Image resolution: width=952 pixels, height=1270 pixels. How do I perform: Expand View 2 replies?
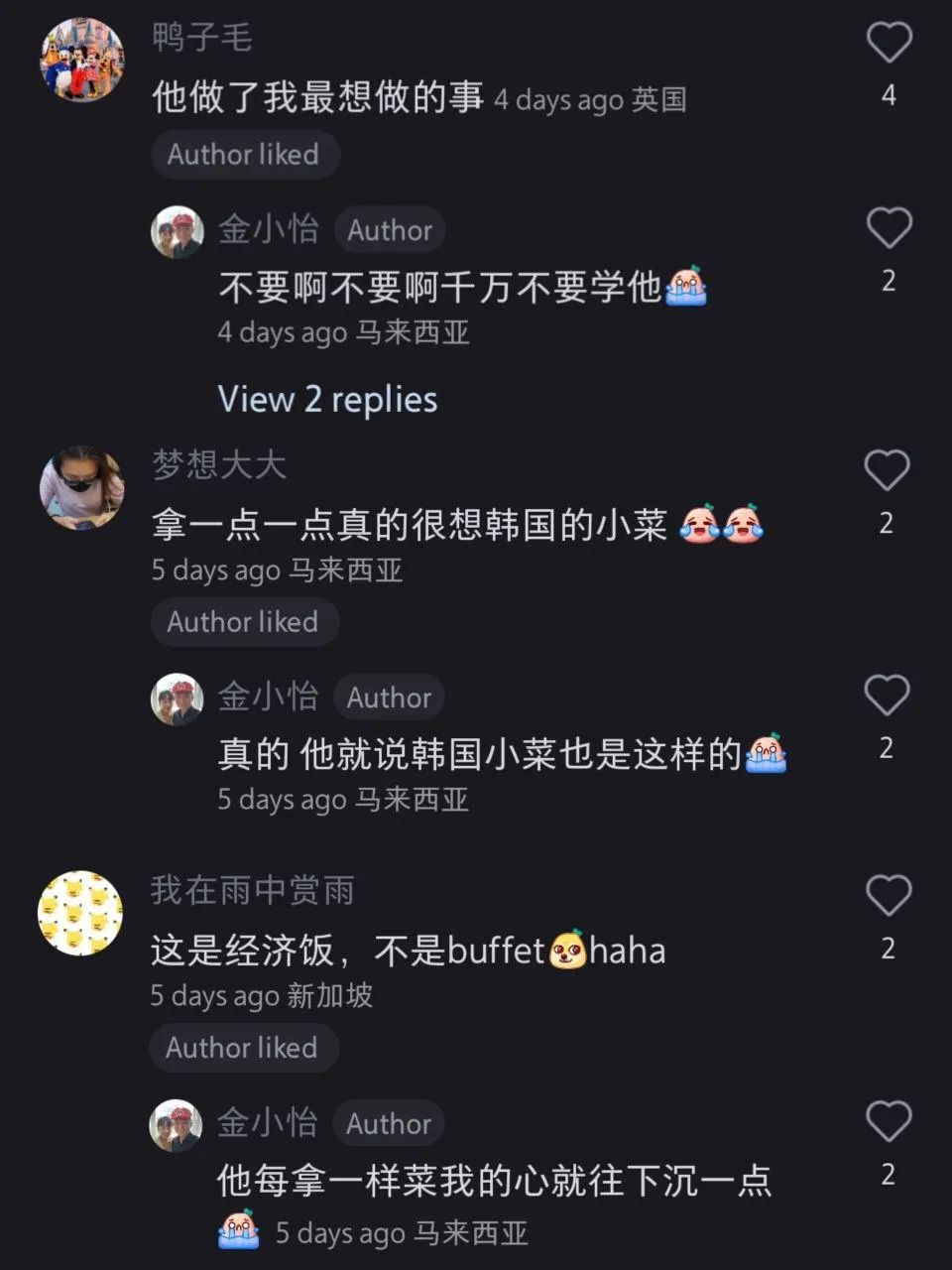(x=327, y=399)
